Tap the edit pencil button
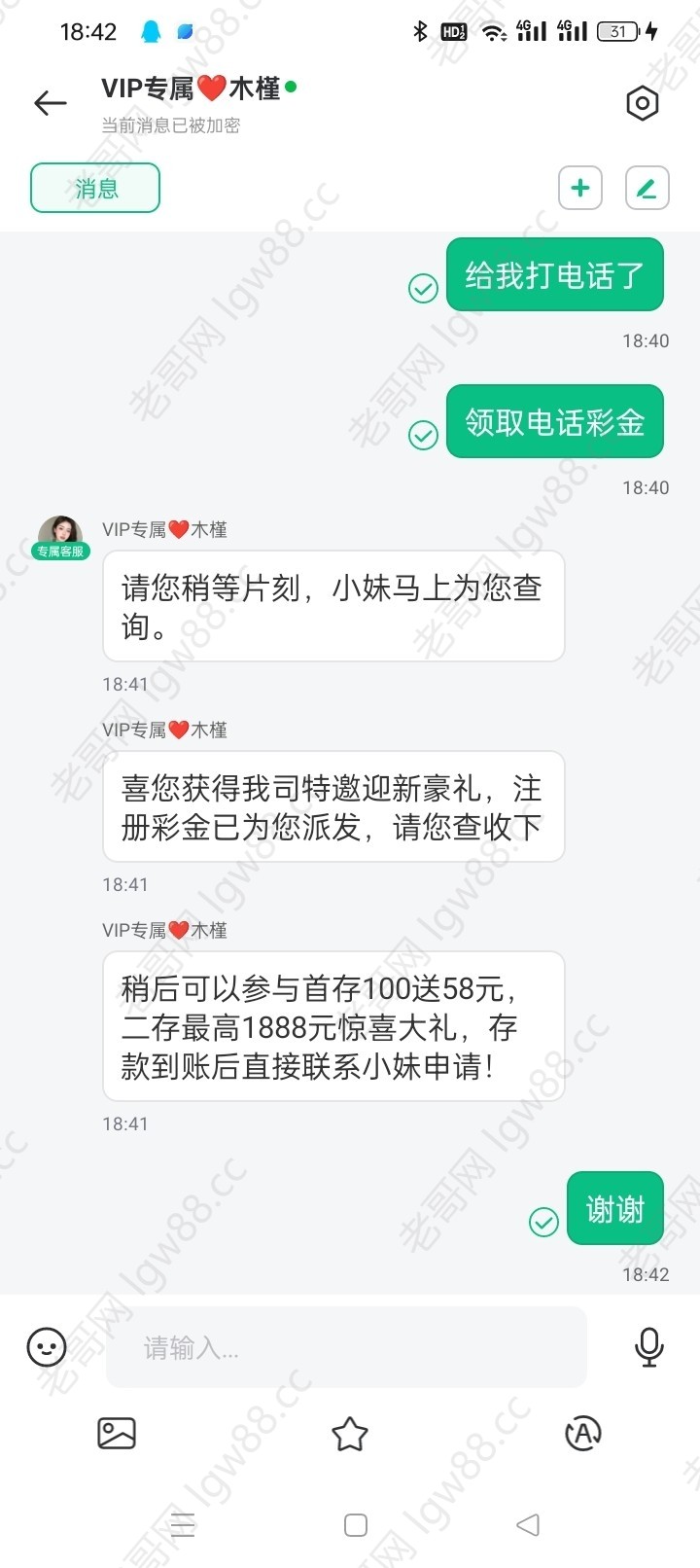 pyautogui.click(x=647, y=188)
